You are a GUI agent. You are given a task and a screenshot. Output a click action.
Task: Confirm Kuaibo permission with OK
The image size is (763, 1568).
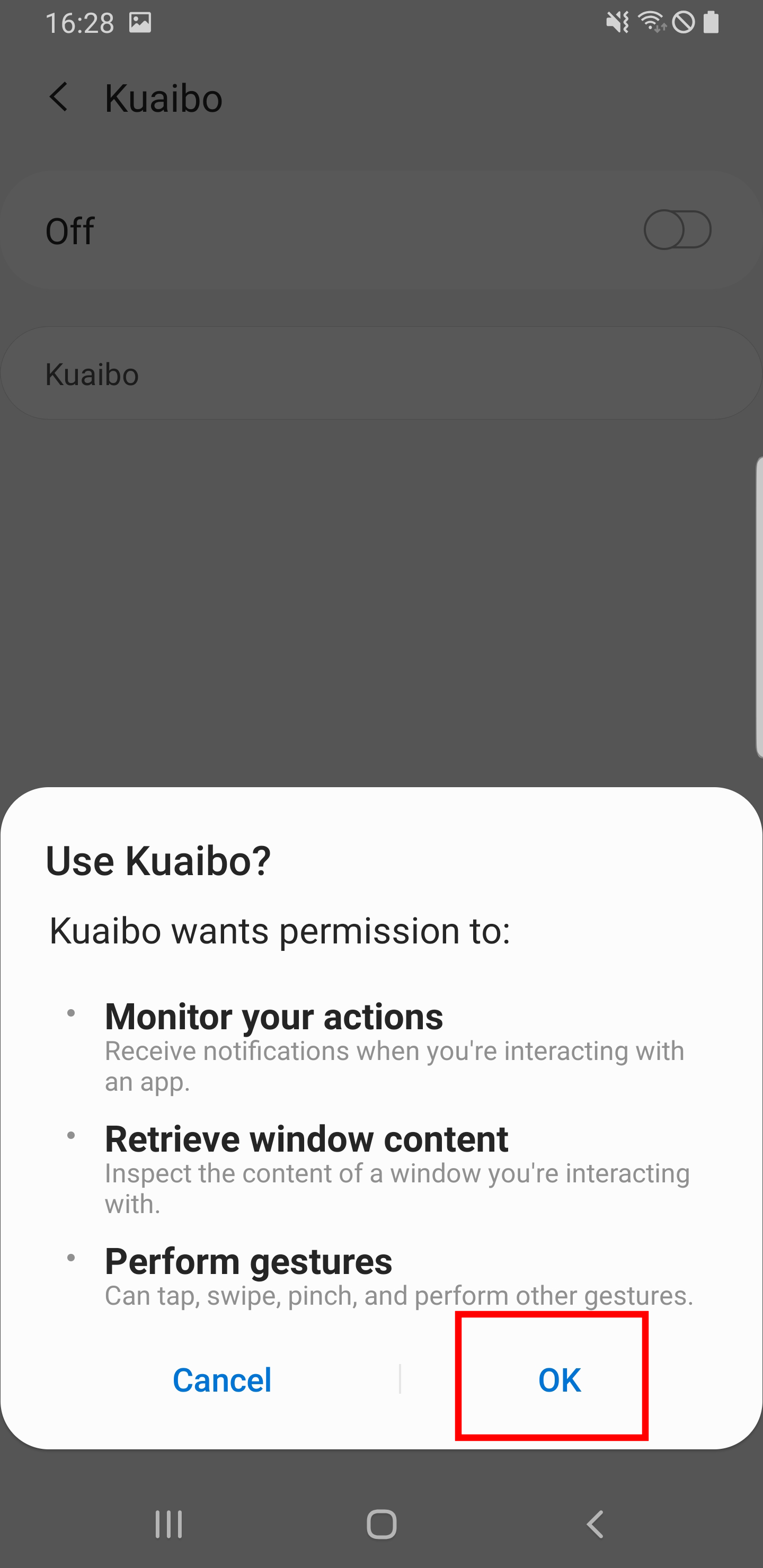click(x=559, y=1380)
